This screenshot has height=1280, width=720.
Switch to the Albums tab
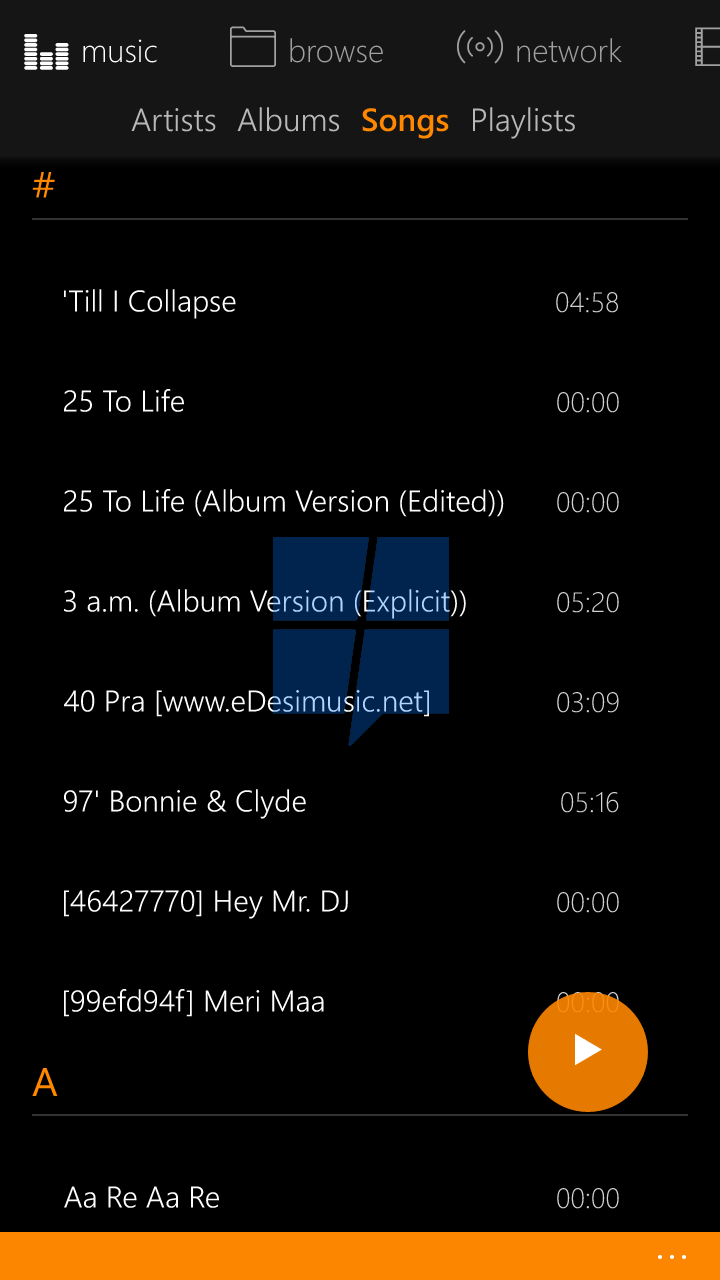289,121
